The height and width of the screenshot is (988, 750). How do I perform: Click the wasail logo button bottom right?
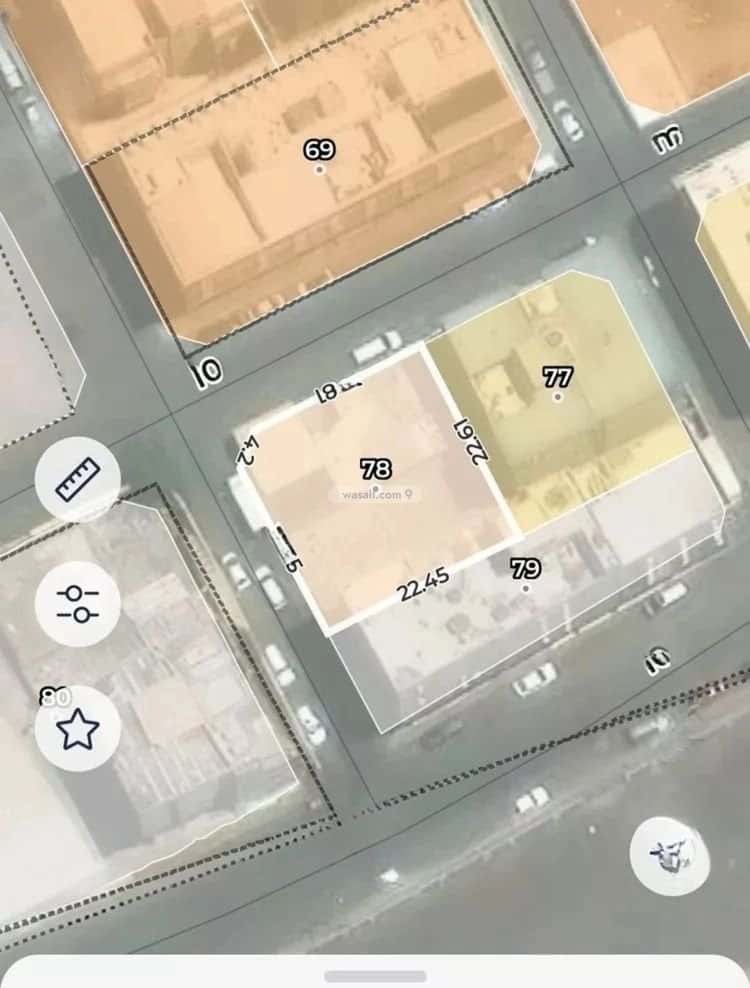pyautogui.click(x=674, y=856)
